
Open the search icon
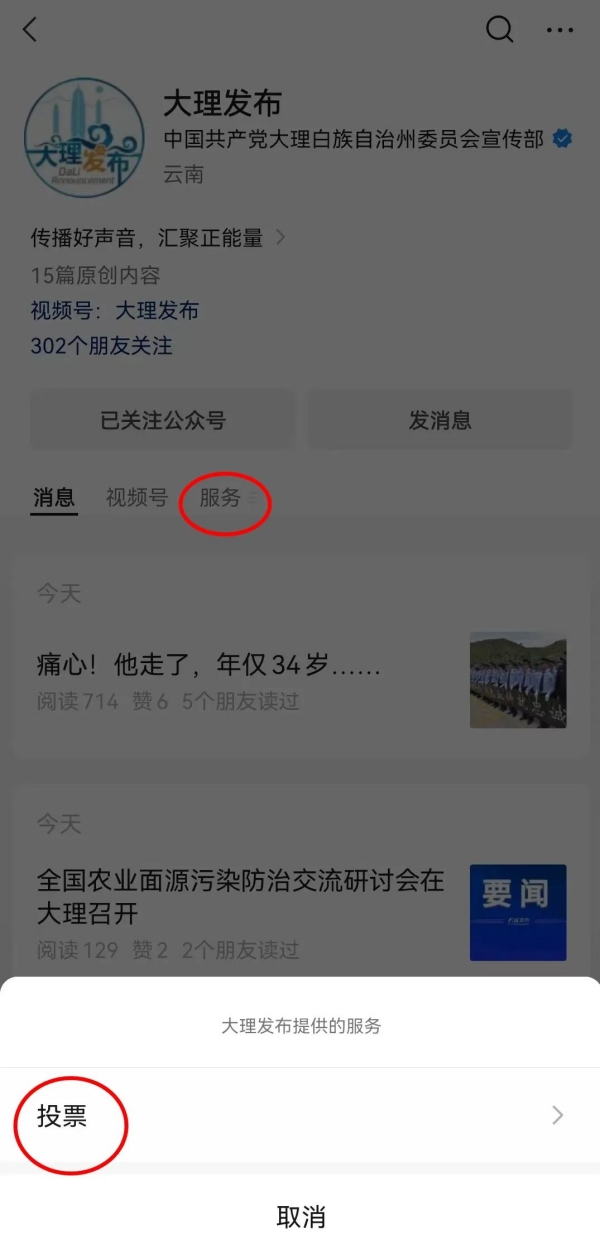pos(499,30)
